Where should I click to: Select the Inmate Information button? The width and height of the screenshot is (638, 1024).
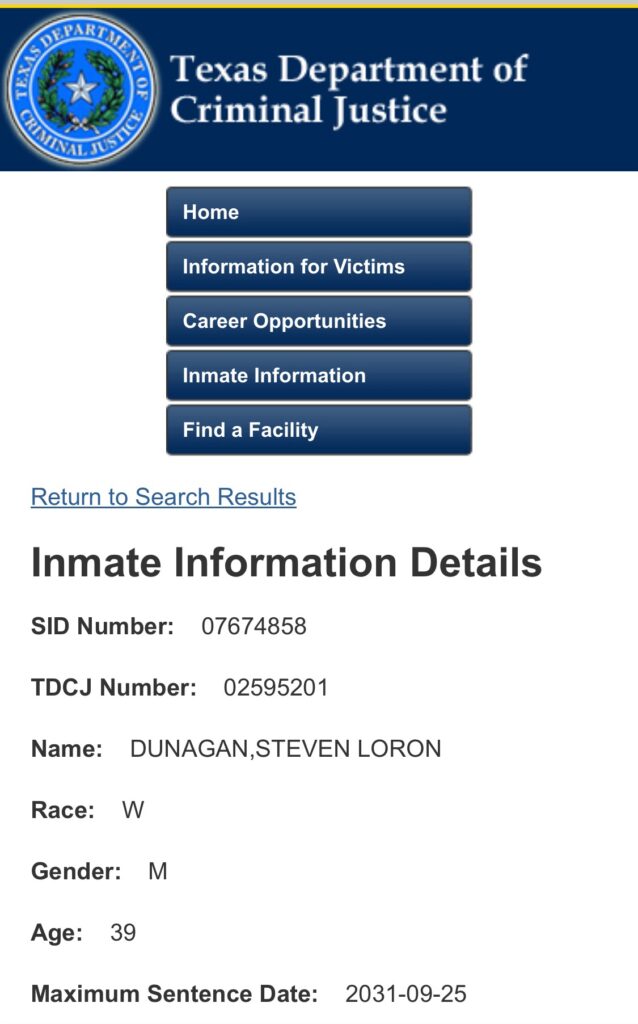[x=318, y=376]
